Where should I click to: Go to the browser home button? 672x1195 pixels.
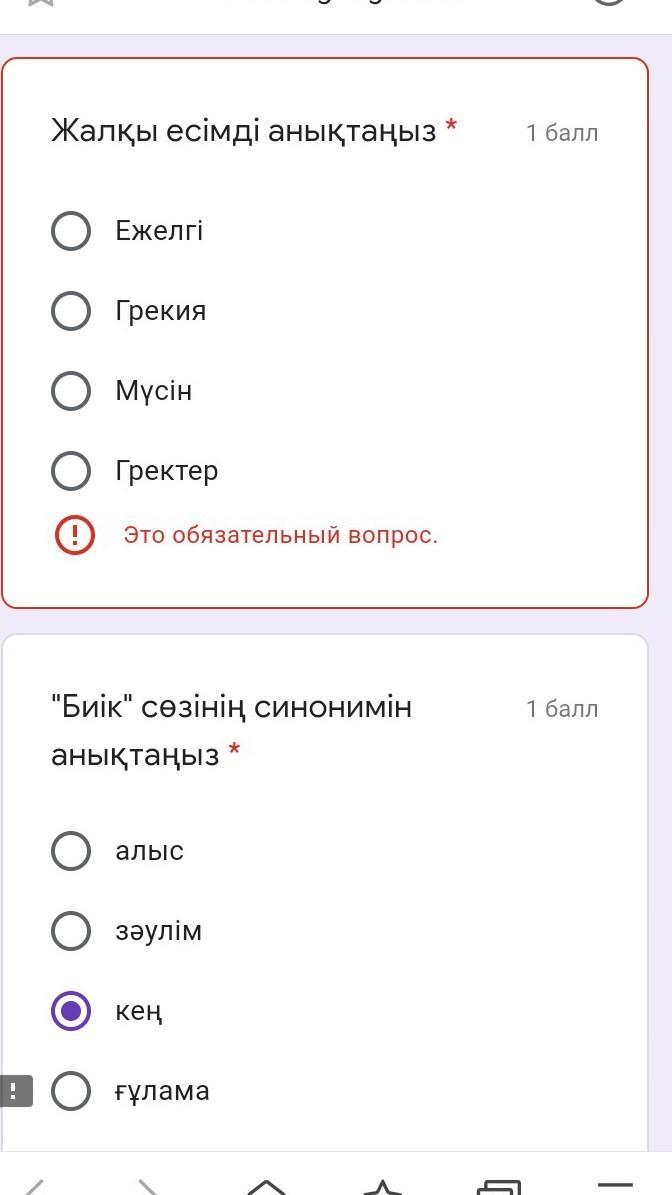(x=266, y=1187)
